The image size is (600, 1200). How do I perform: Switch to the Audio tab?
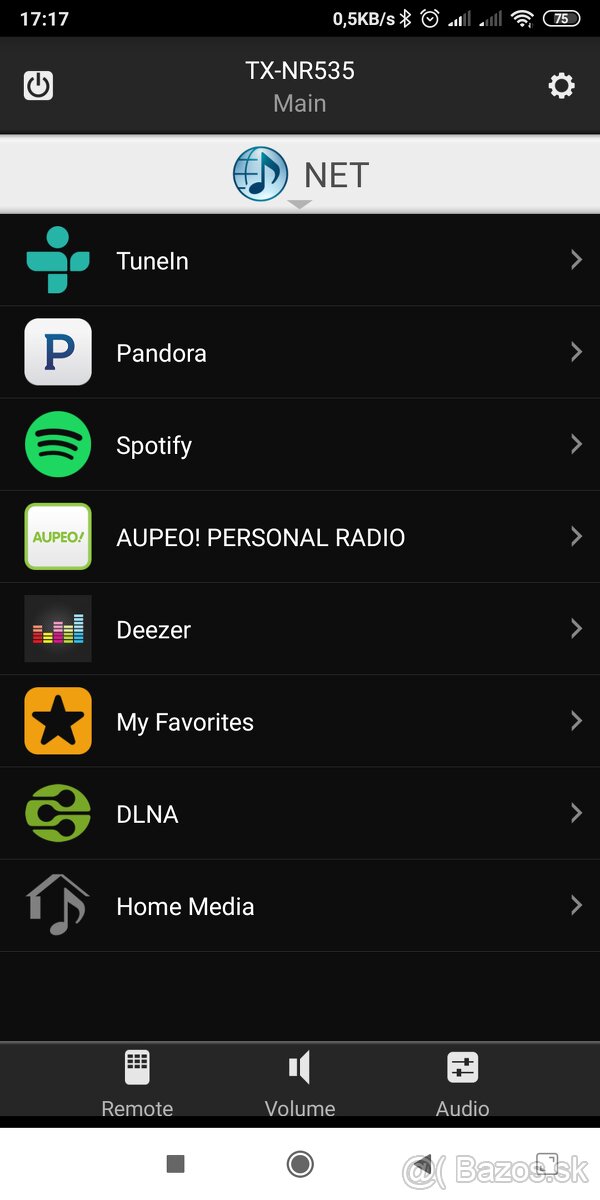coord(462,1082)
